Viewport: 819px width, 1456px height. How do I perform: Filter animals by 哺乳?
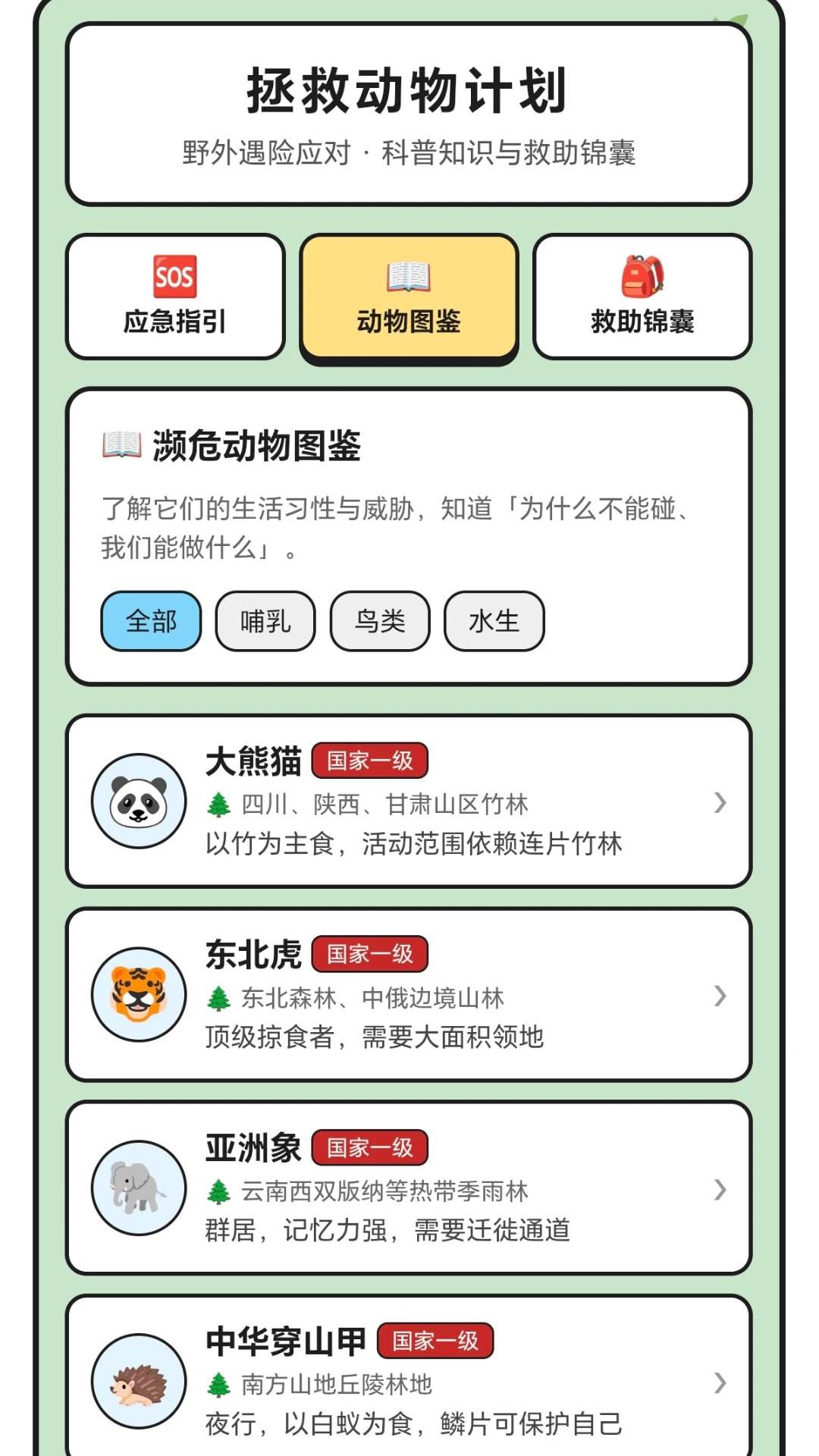point(265,621)
